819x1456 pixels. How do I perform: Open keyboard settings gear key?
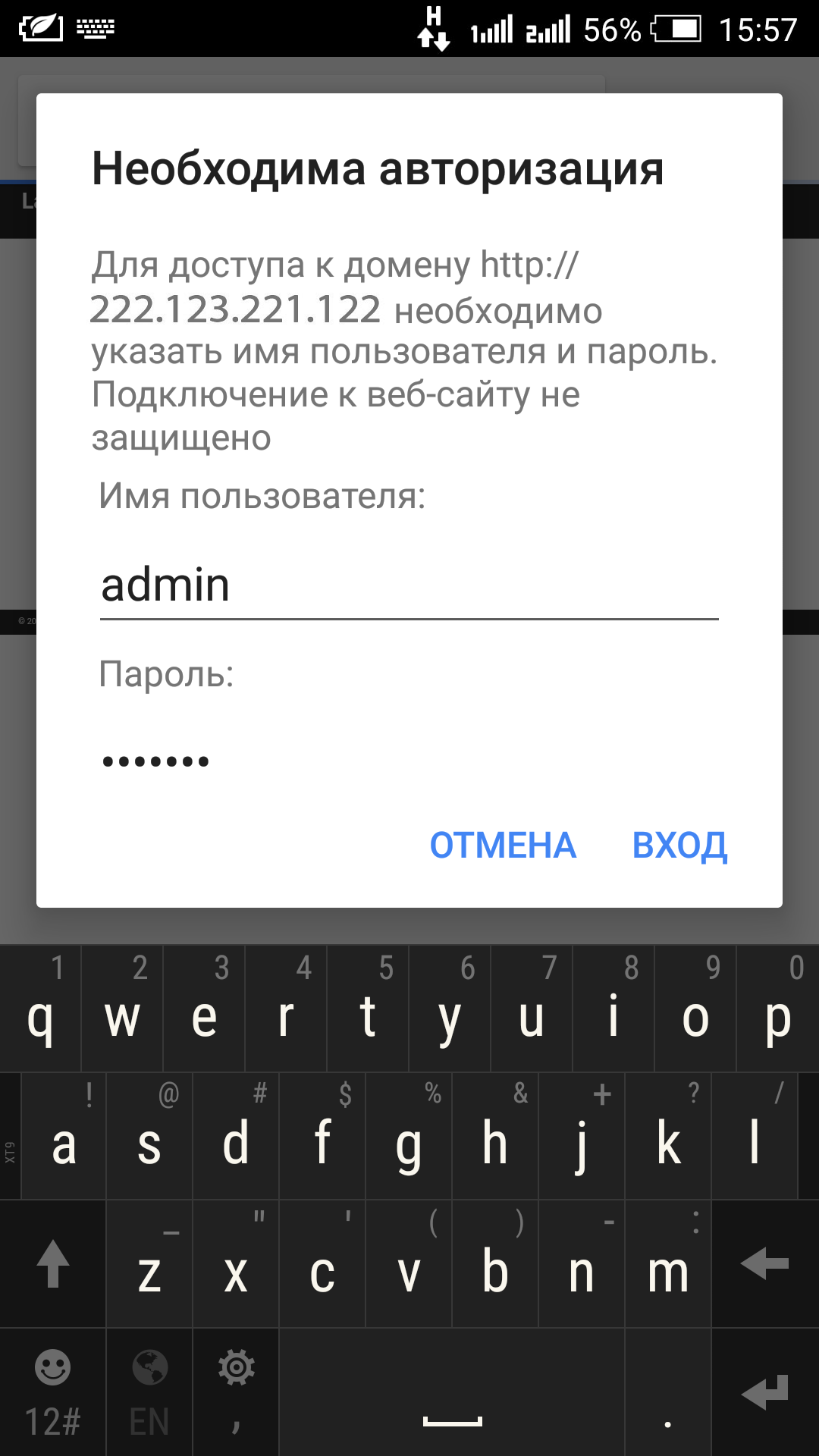tap(236, 1392)
